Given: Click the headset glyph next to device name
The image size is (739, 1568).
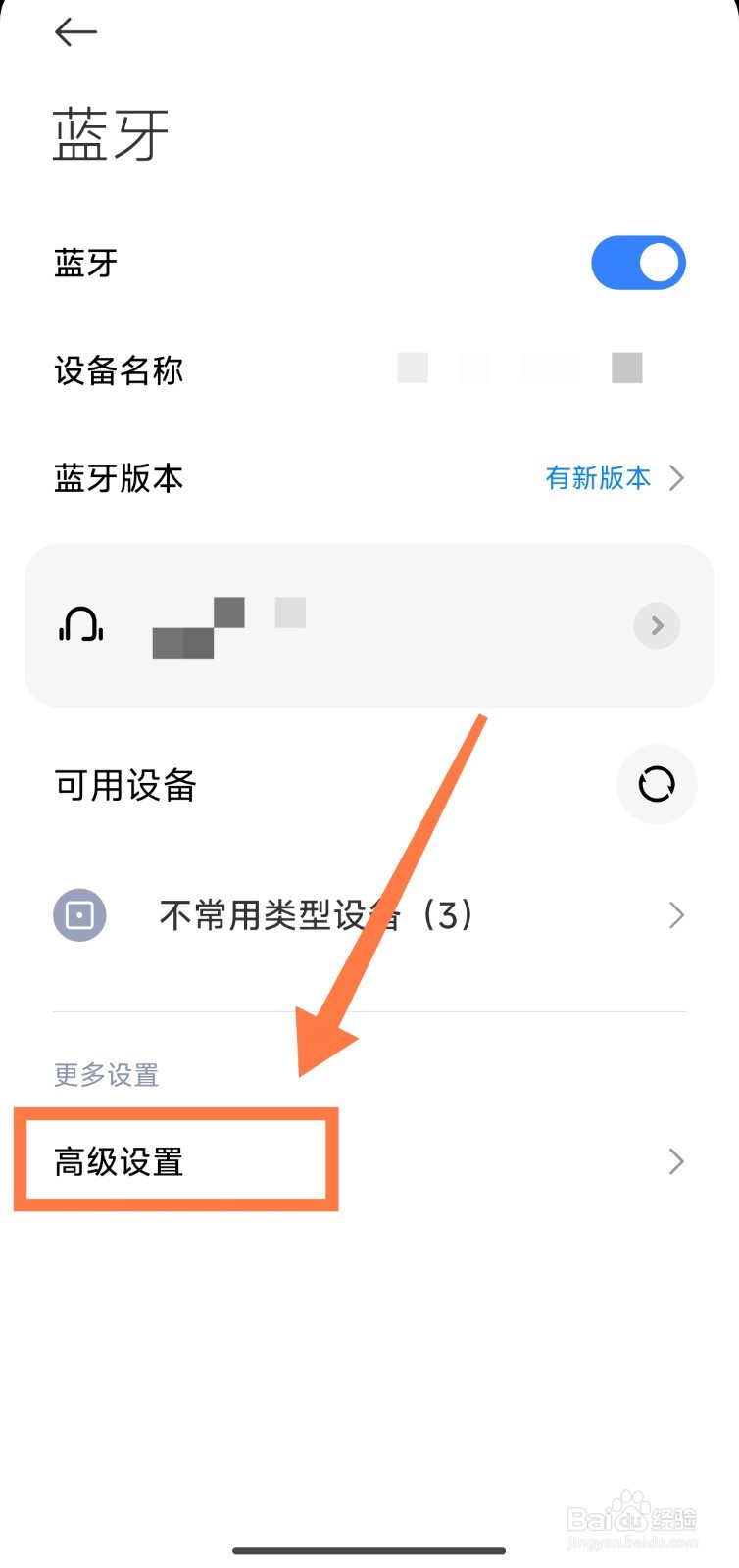Looking at the screenshot, I should pos(80,625).
